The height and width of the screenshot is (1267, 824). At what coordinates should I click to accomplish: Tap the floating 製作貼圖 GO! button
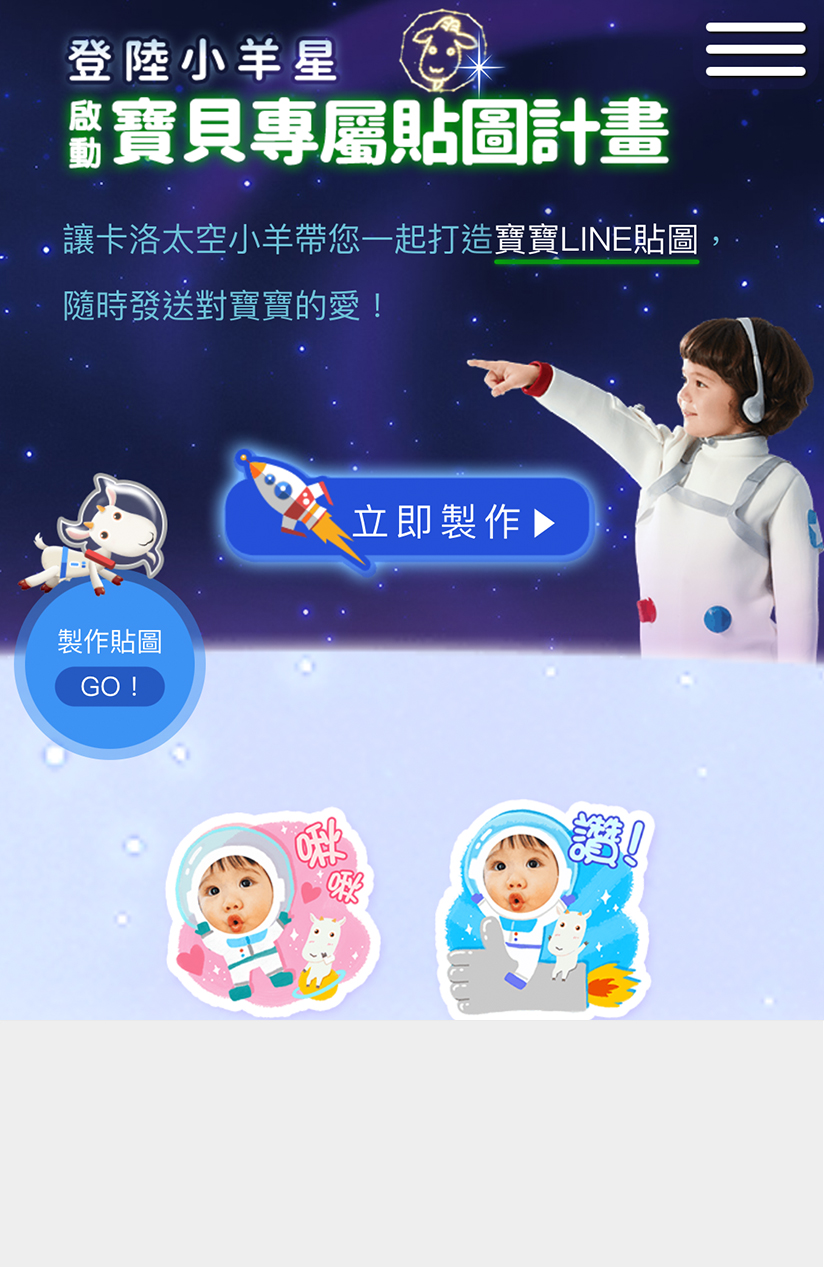(x=109, y=667)
